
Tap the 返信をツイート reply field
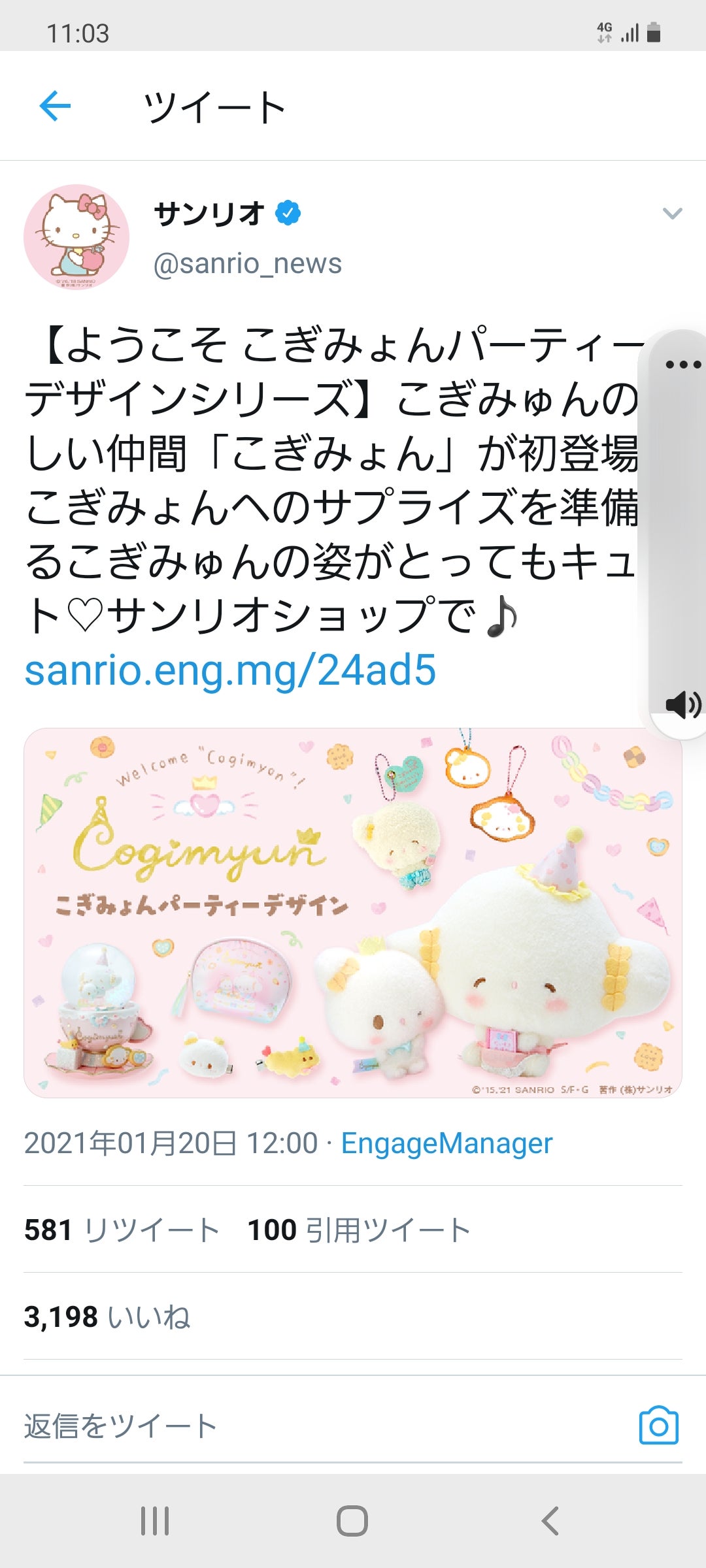click(x=261, y=1426)
